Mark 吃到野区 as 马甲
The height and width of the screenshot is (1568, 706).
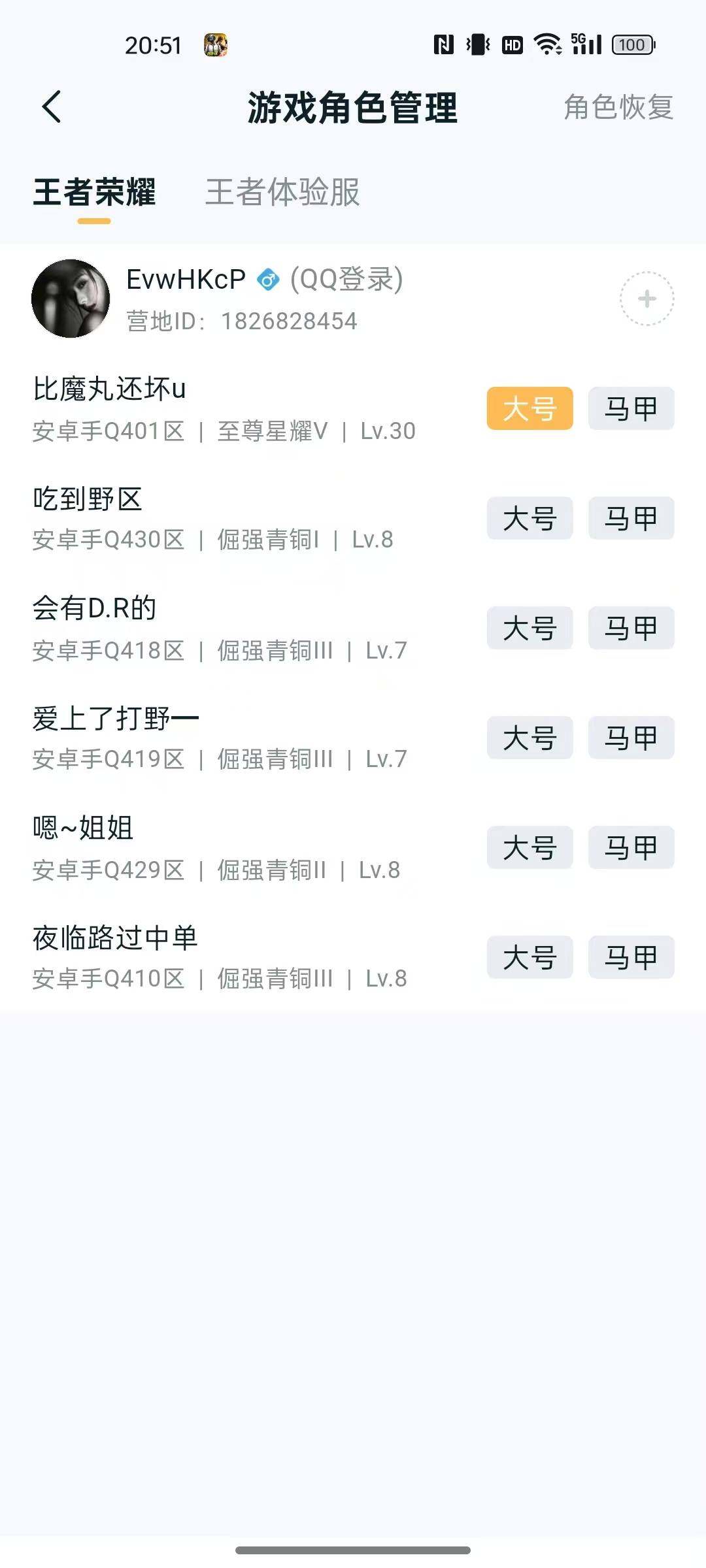coord(630,517)
